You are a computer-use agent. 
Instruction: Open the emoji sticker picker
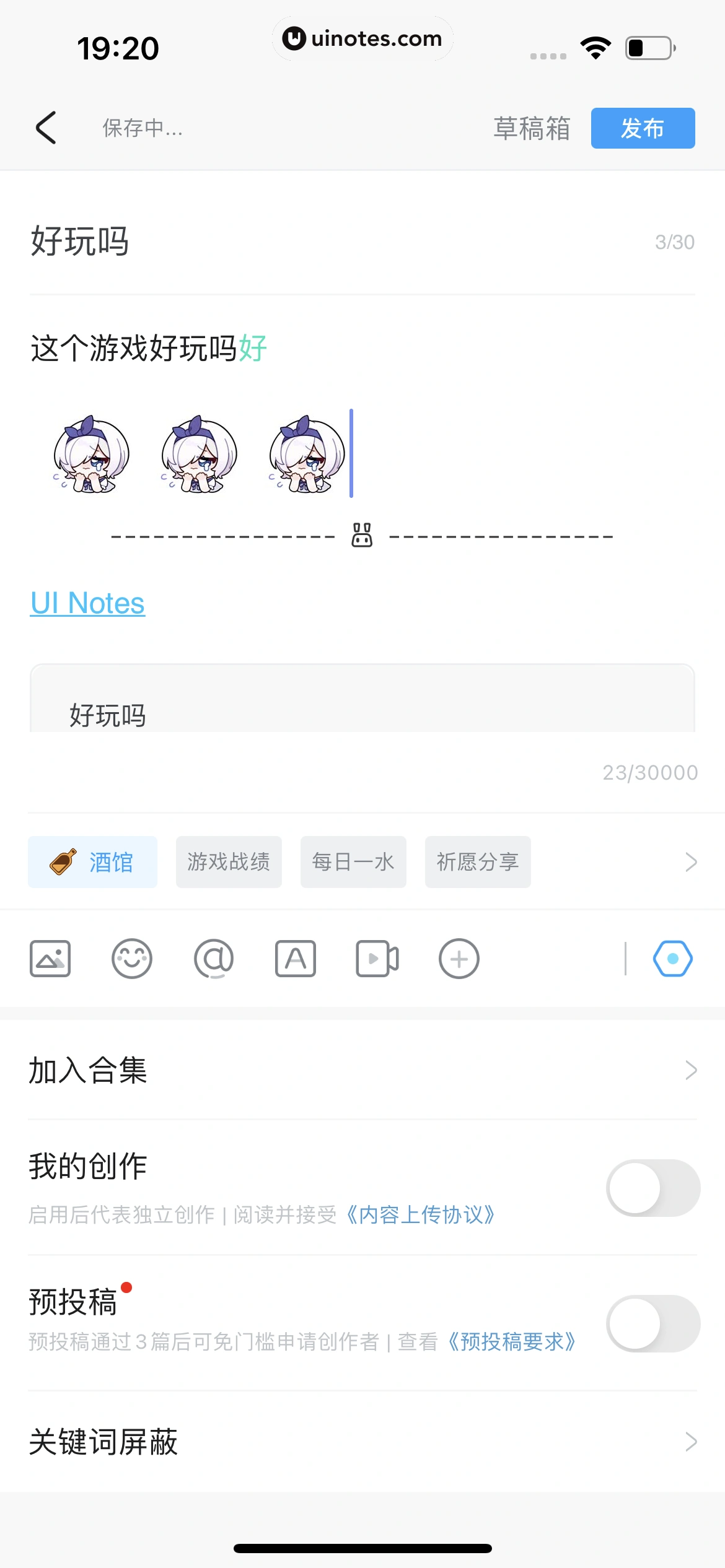[131, 958]
